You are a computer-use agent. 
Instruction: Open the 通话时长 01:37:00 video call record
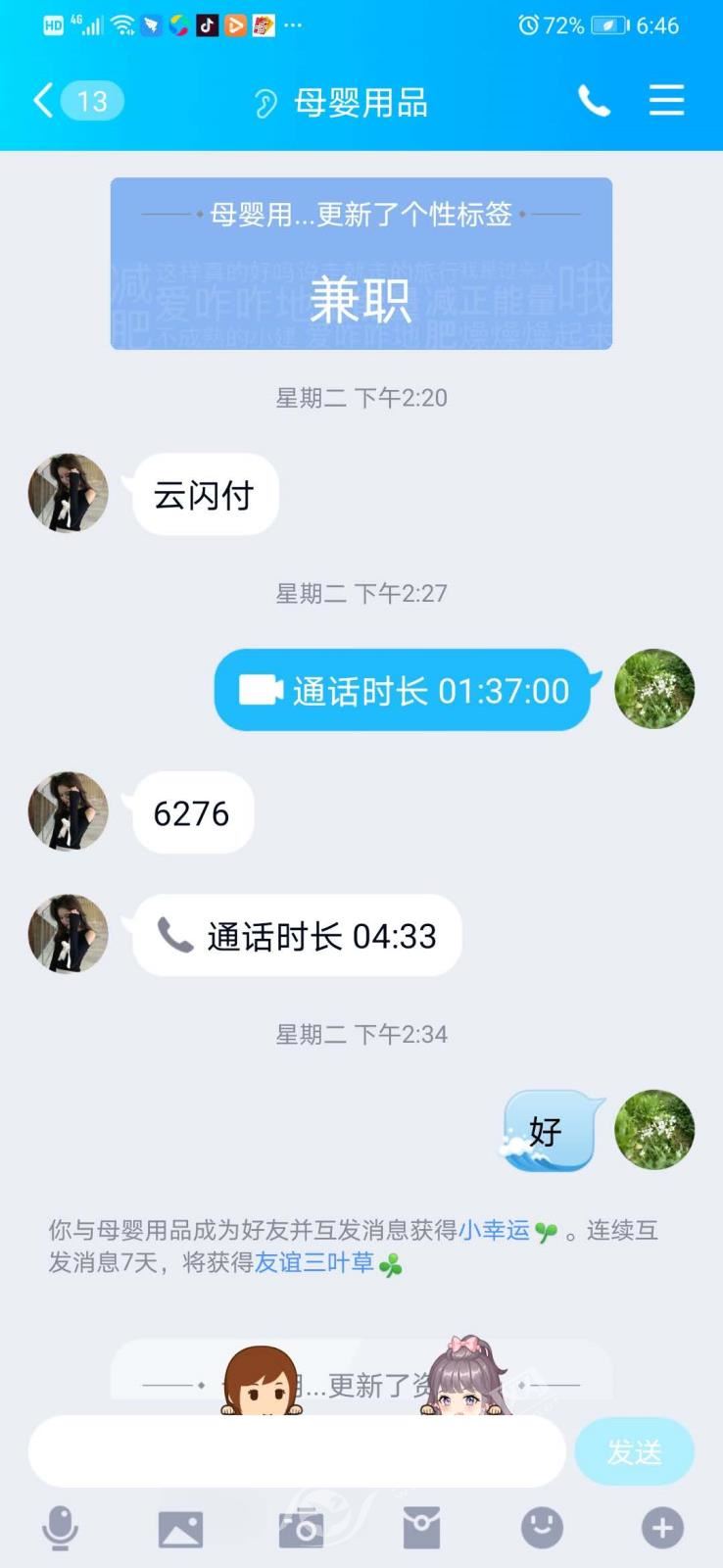pyautogui.click(x=403, y=691)
